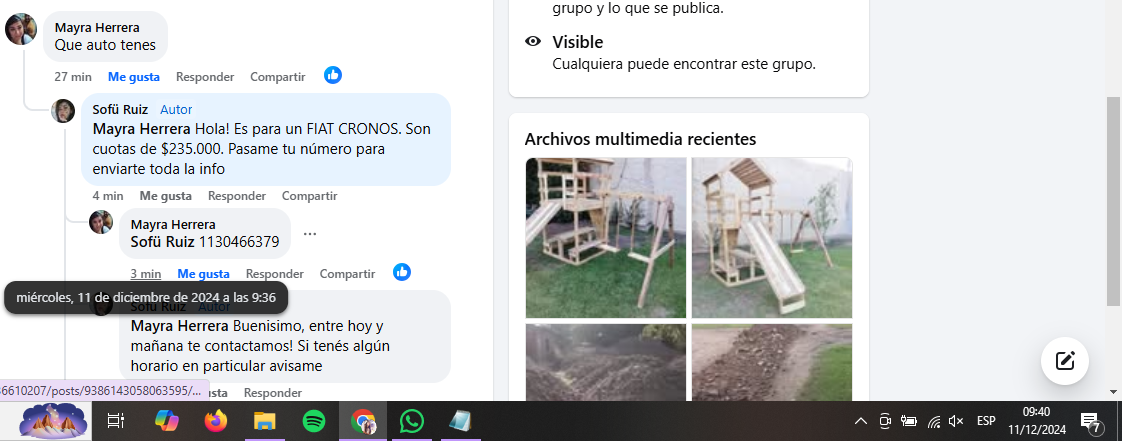Open the '3 min' timestamp link
This screenshot has width=1122, height=441.
(x=145, y=274)
